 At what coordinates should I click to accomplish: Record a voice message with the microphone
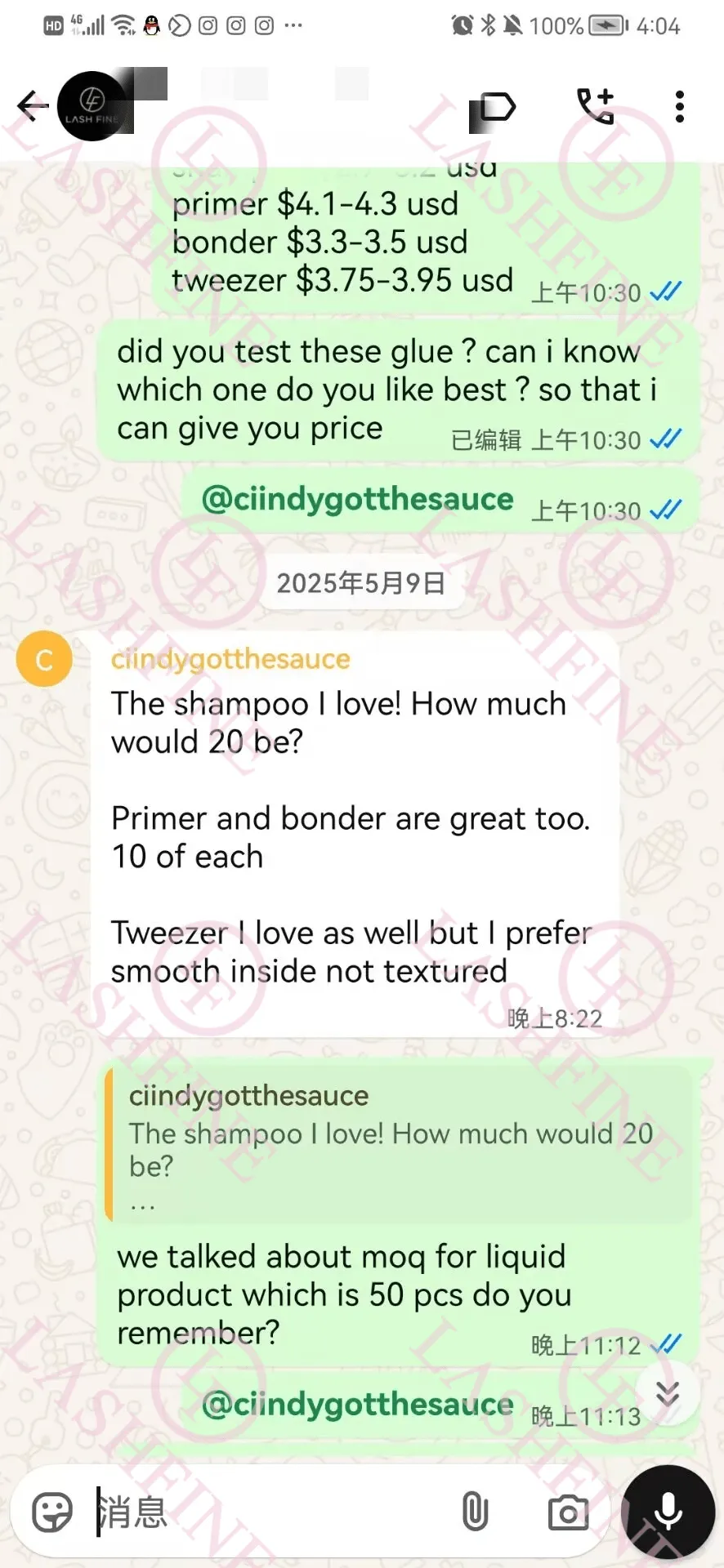pyautogui.click(x=668, y=1512)
